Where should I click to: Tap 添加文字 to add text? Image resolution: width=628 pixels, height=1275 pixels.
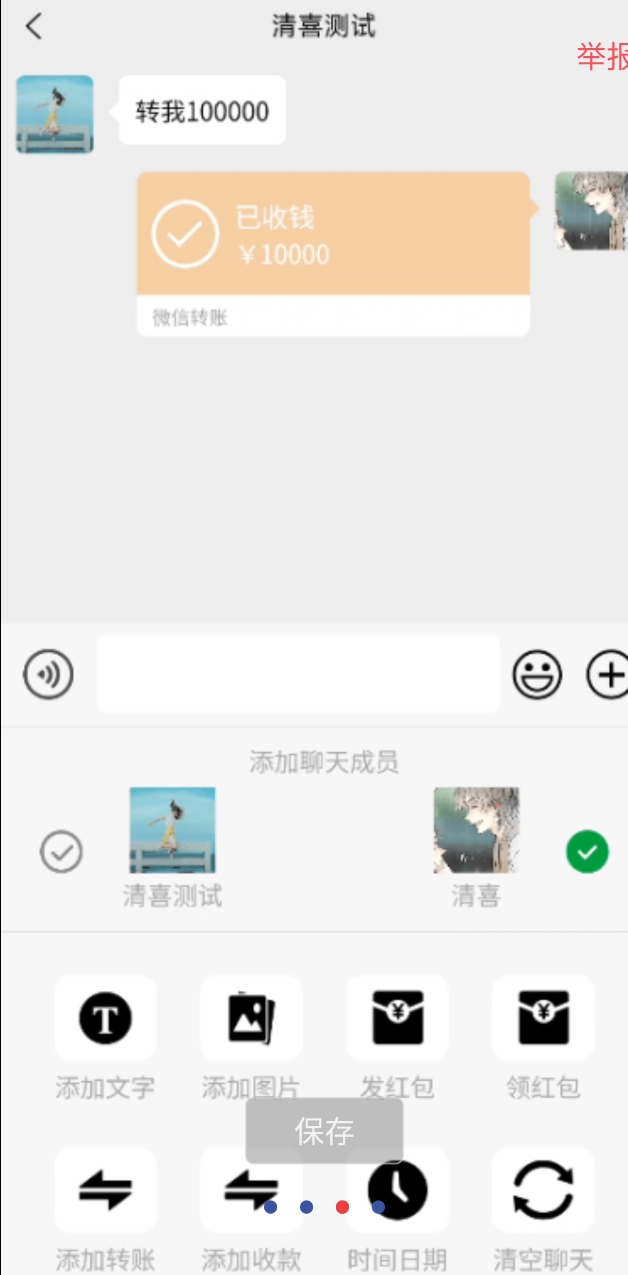point(105,1019)
